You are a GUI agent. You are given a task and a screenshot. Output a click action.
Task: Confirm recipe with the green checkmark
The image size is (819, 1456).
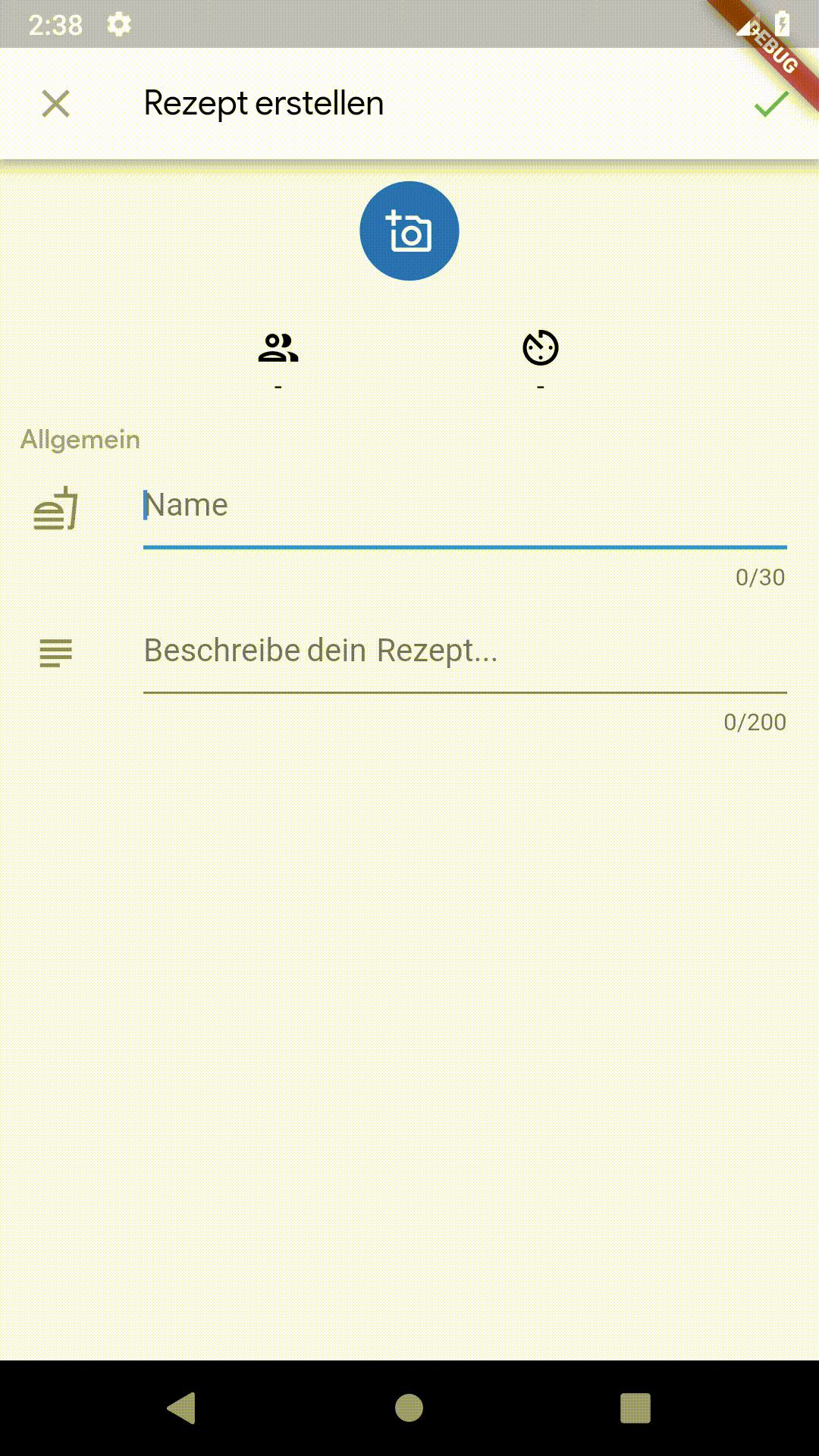[771, 104]
